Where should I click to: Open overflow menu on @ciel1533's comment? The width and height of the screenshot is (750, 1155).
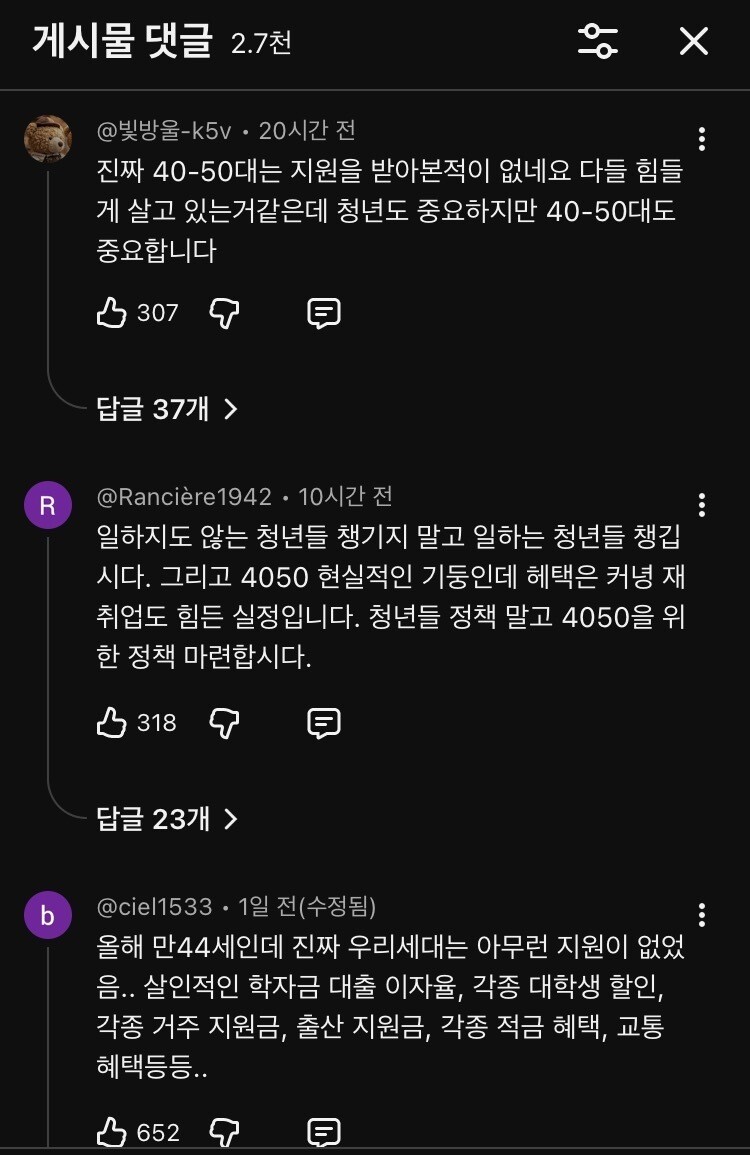701,915
